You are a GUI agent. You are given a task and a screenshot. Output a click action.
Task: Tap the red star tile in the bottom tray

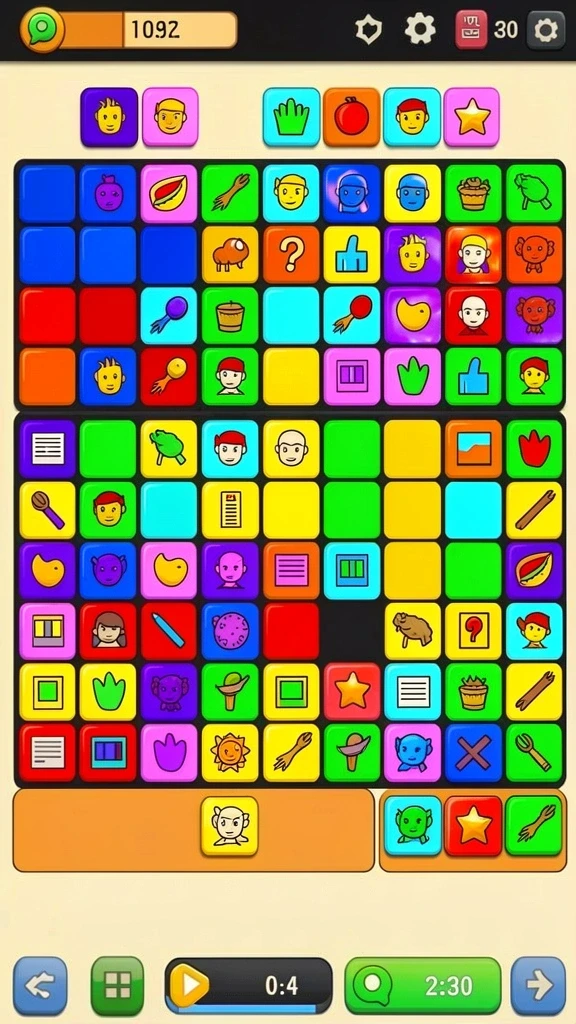pyautogui.click(x=473, y=825)
